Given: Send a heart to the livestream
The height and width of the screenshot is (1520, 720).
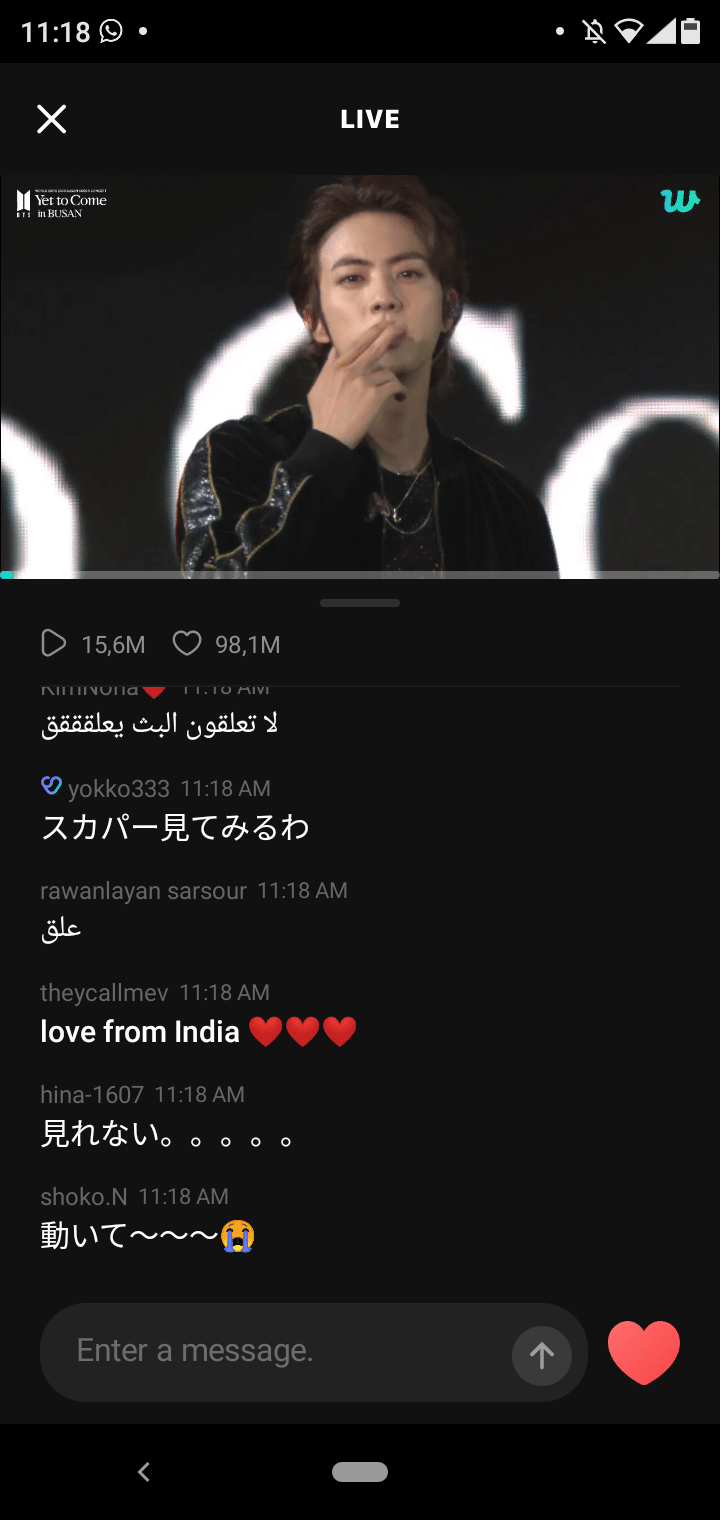Looking at the screenshot, I should 644,1352.
